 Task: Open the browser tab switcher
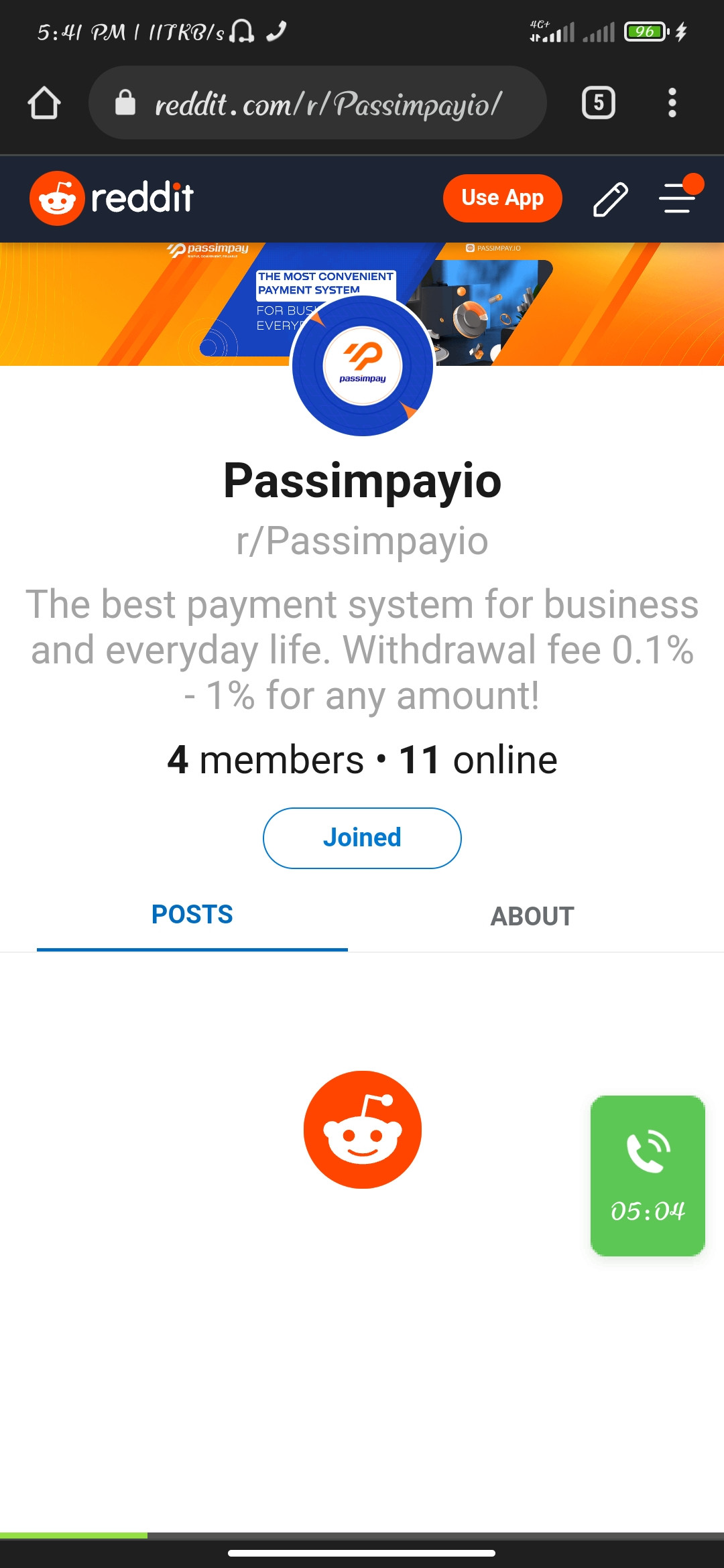(598, 103)
